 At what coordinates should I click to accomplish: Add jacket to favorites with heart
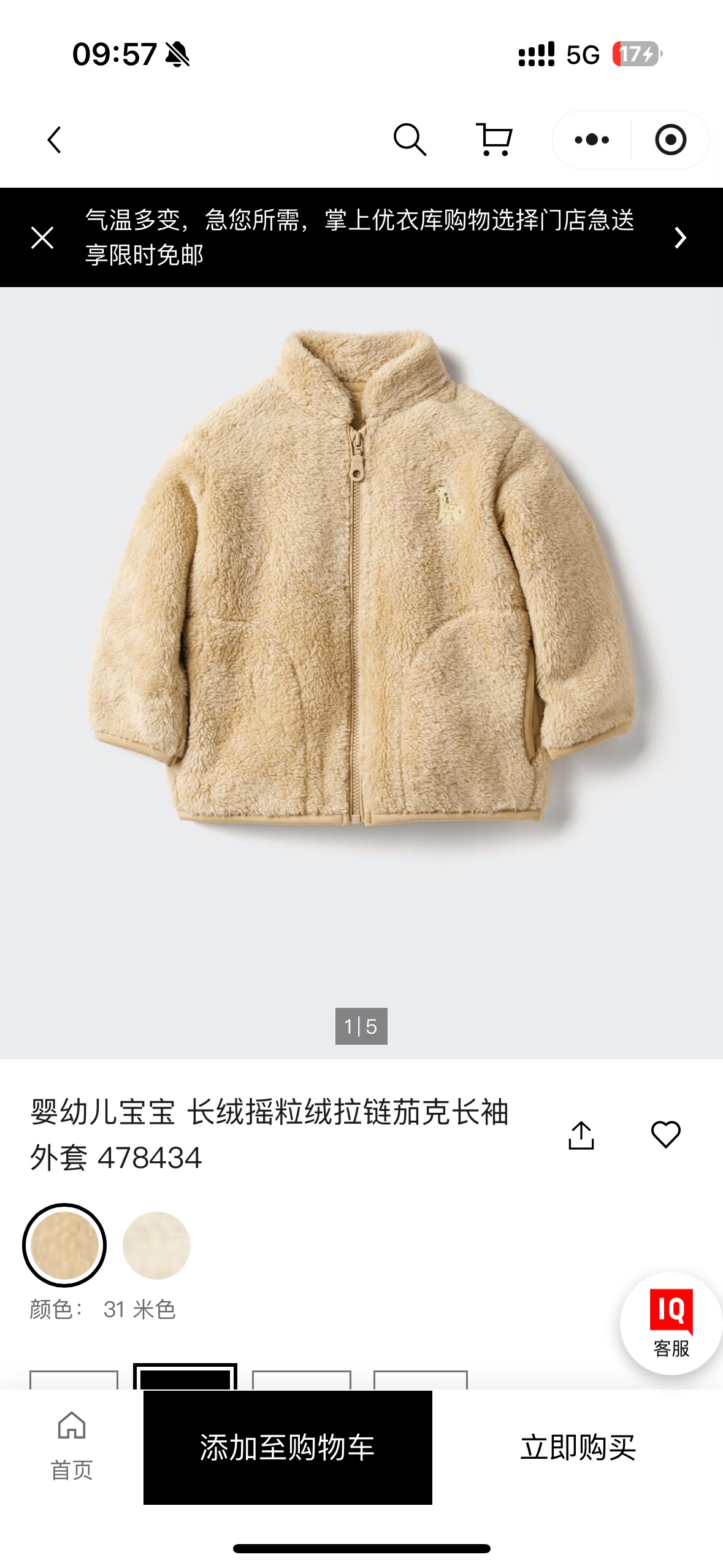pos(665,1135)
